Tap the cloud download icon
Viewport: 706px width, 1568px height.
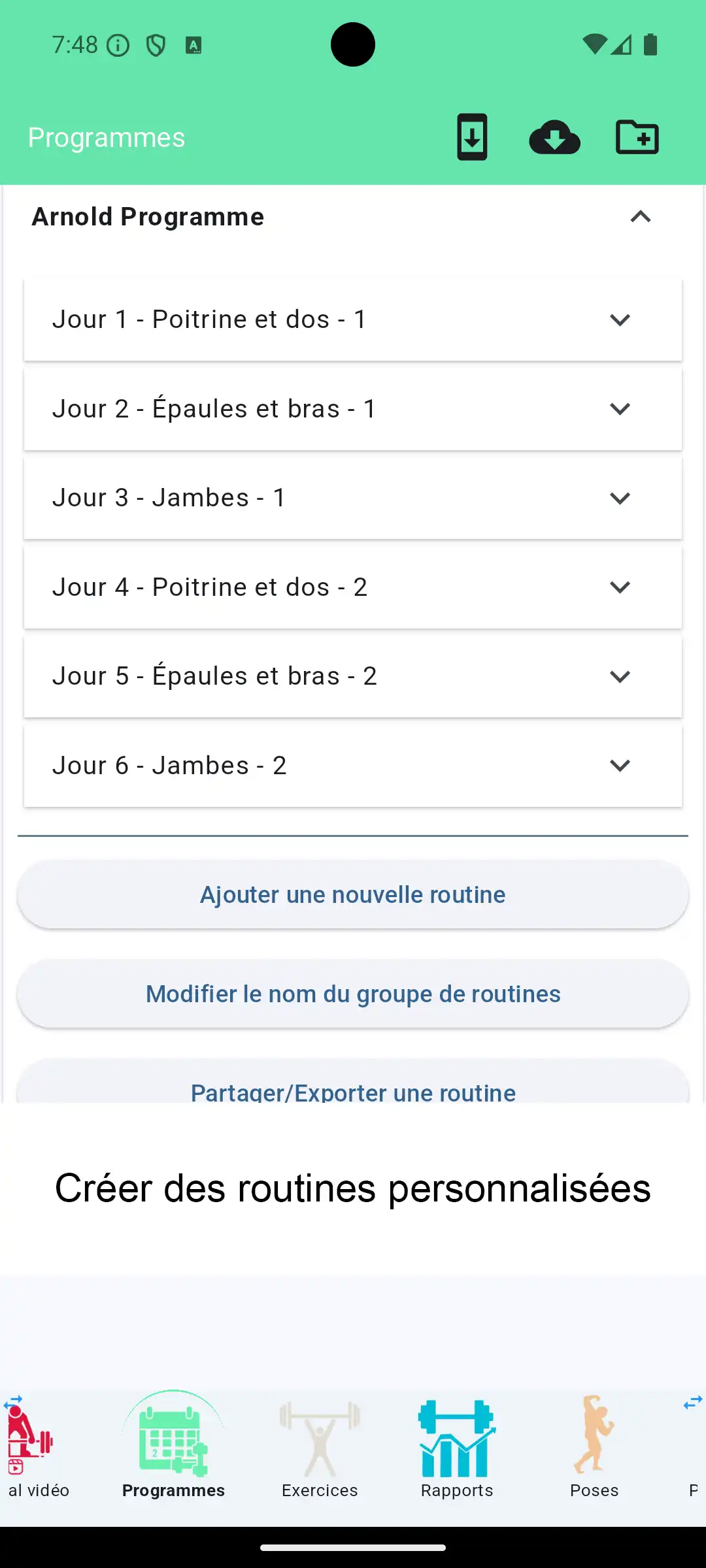555,137
